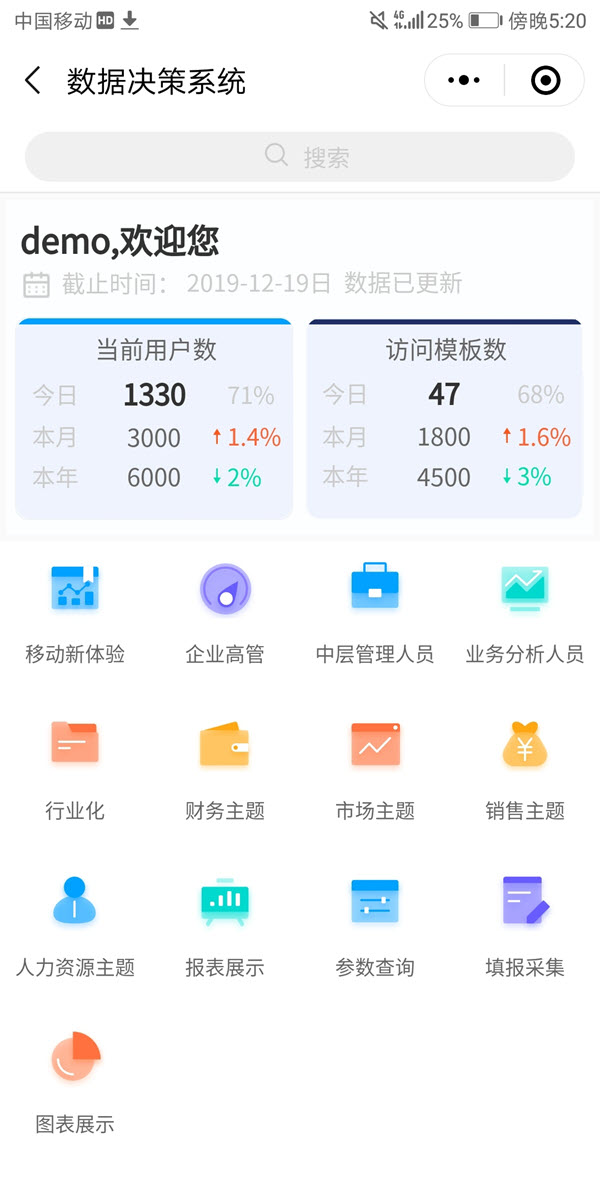Close the mini program via the circle icon

point(545,80)
